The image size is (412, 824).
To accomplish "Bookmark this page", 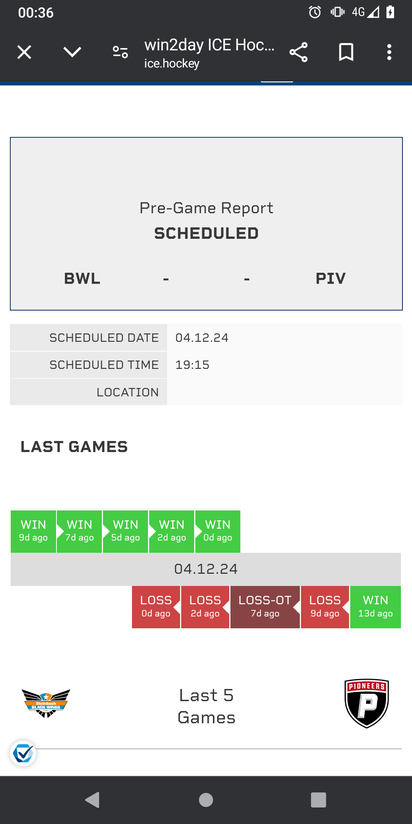I will 346,52.
